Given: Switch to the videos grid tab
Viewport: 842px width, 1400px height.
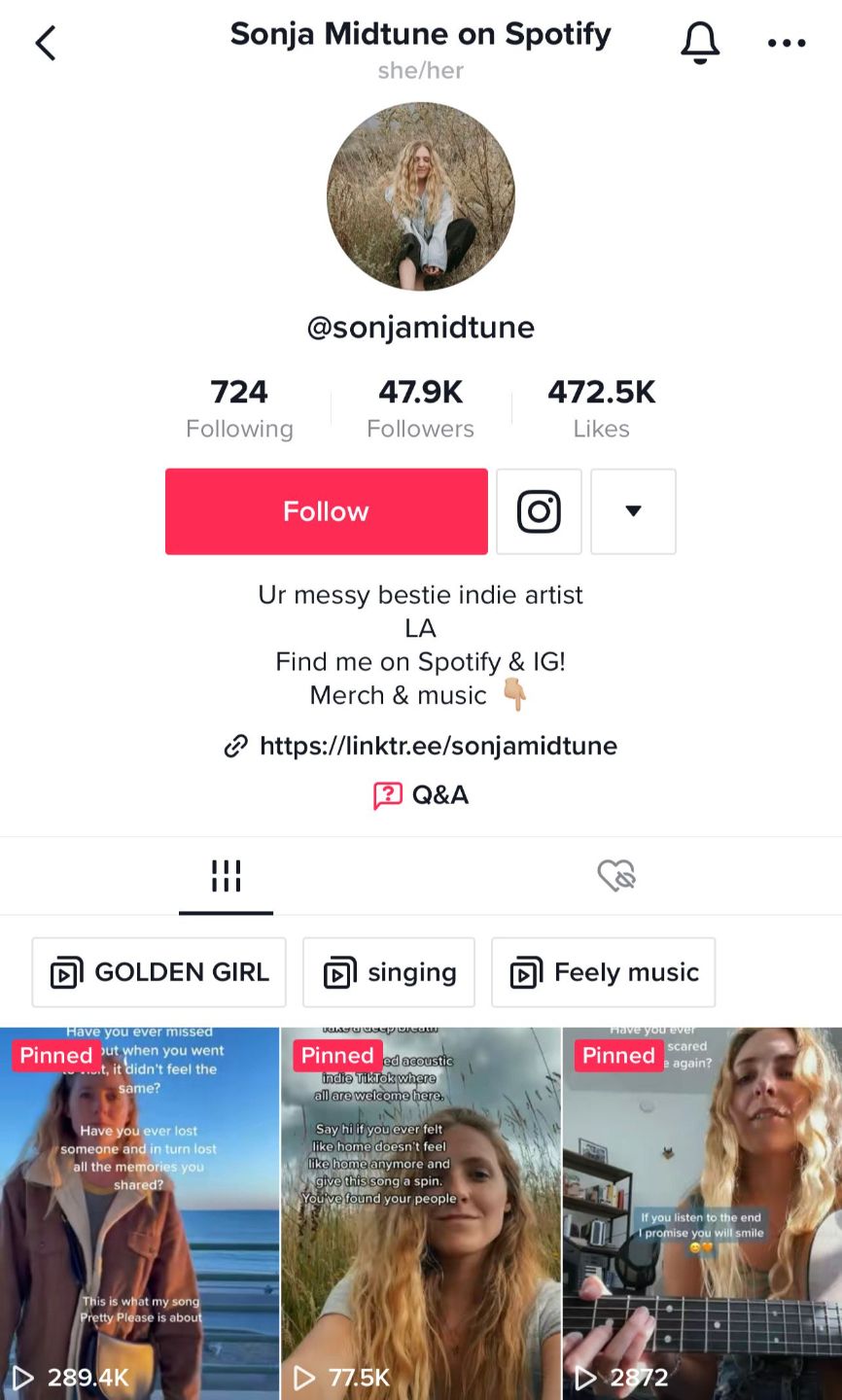Looking at the screenshot, I should (226, 876).
